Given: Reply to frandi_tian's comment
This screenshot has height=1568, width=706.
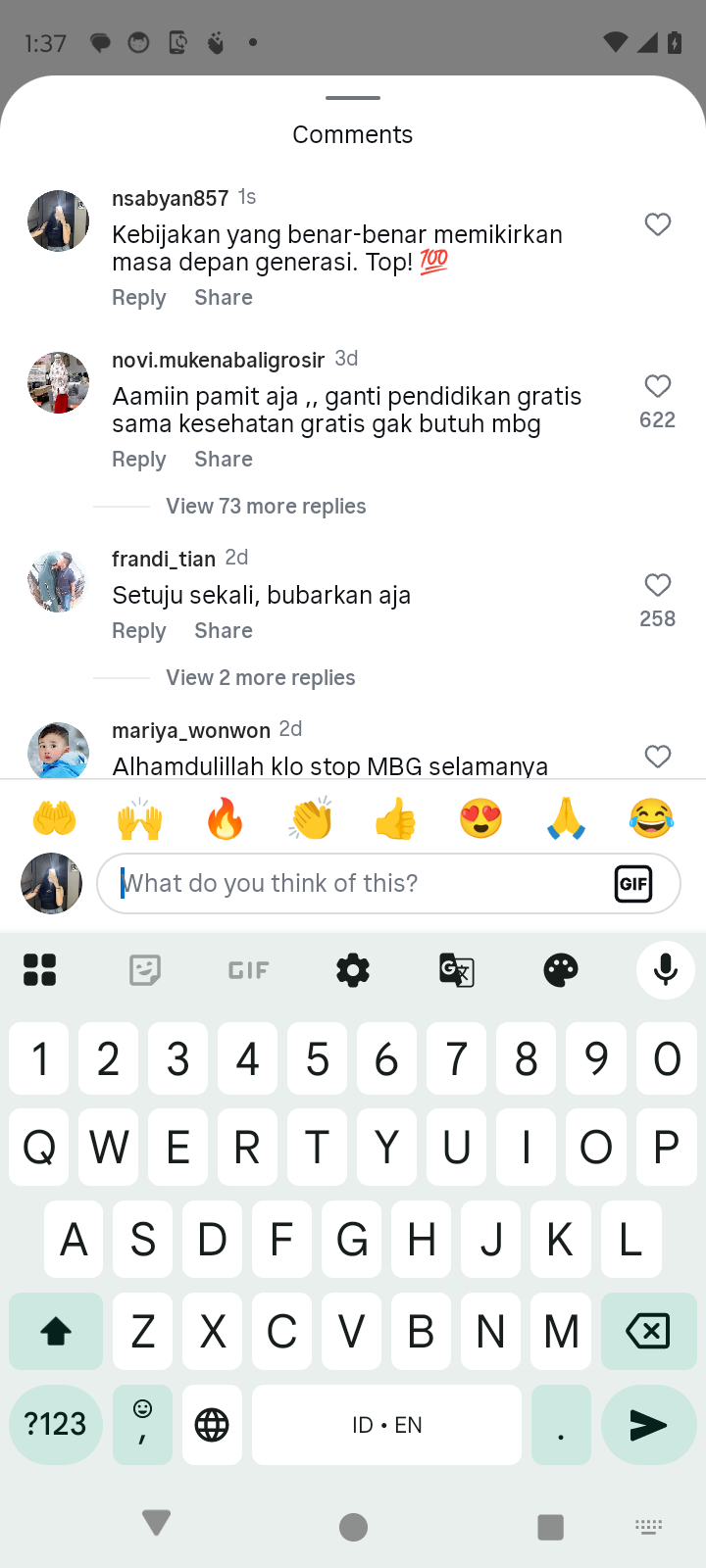Looking at the screenshot, I should pyautogui.click(x=138, y=631).
